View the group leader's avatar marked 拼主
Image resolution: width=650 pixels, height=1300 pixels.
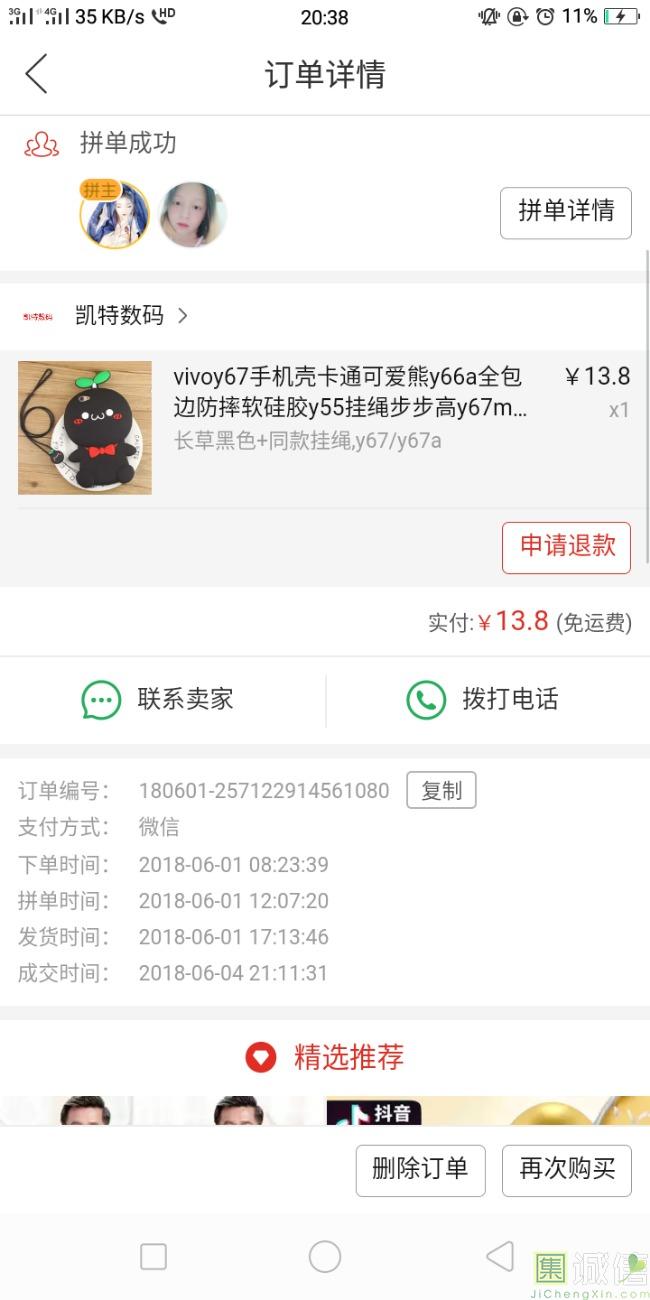114,214
